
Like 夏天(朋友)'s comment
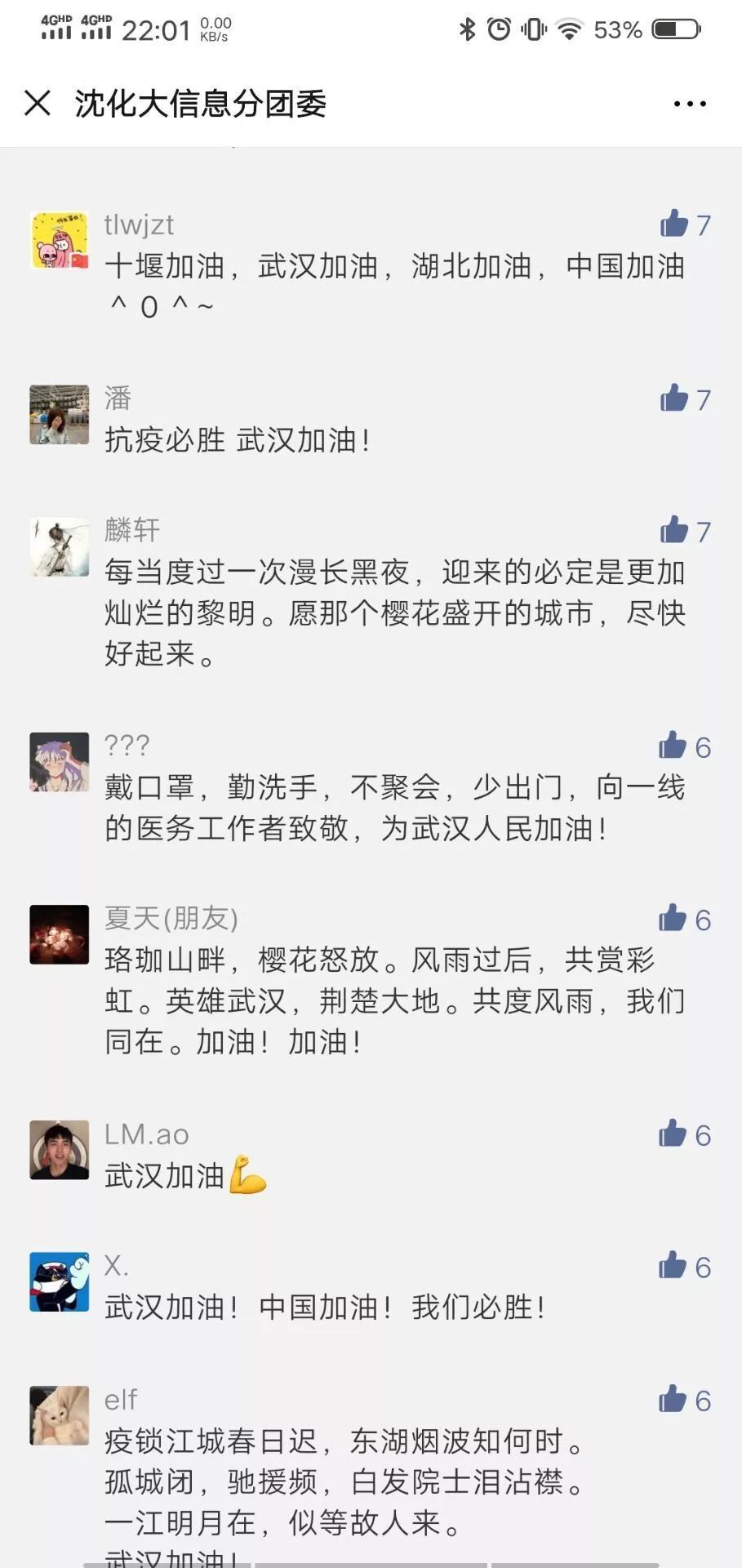click(673, 919)
